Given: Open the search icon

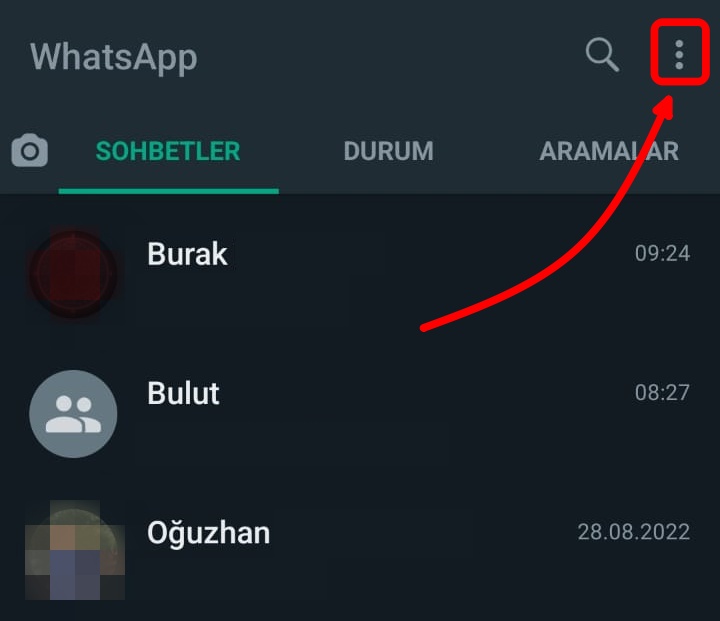Looking at the screenshot, I should click(x=602, y=54).
